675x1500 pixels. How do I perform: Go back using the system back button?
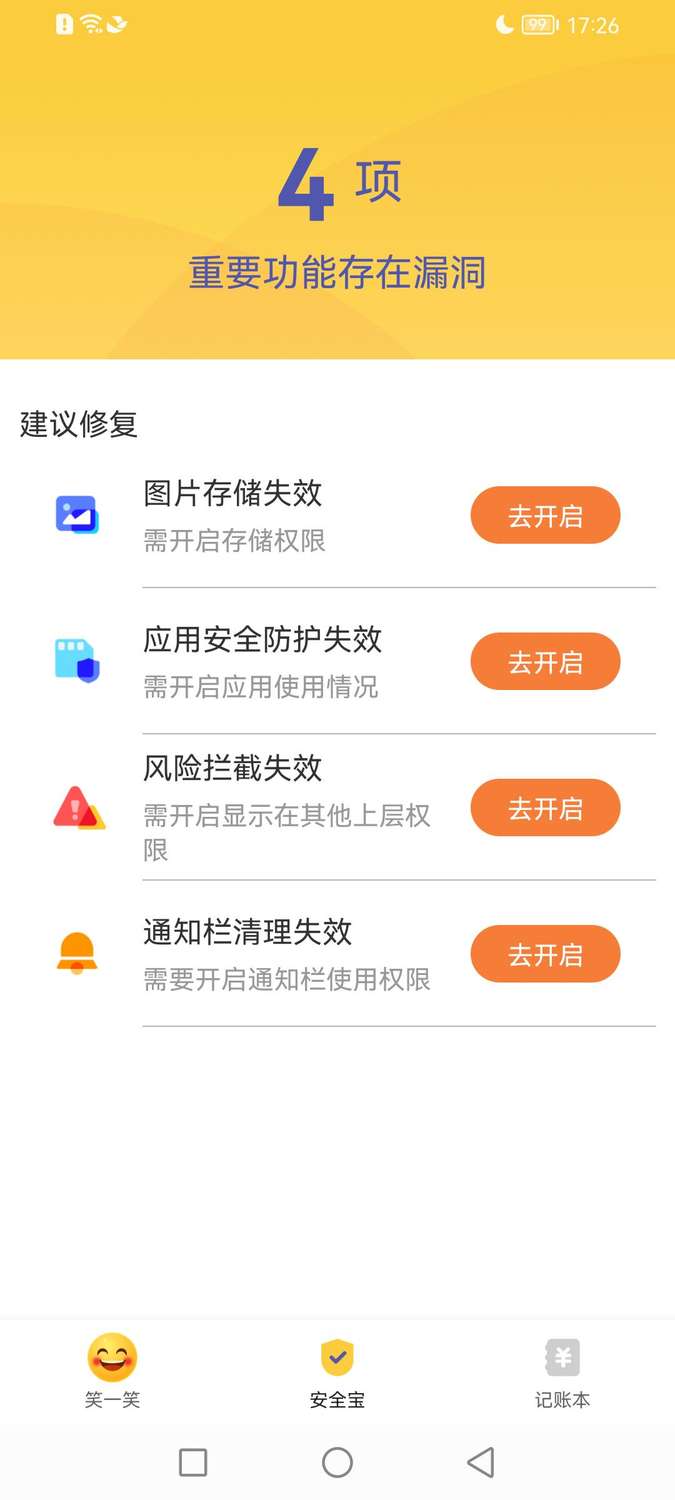click(x=481, y=1462)
